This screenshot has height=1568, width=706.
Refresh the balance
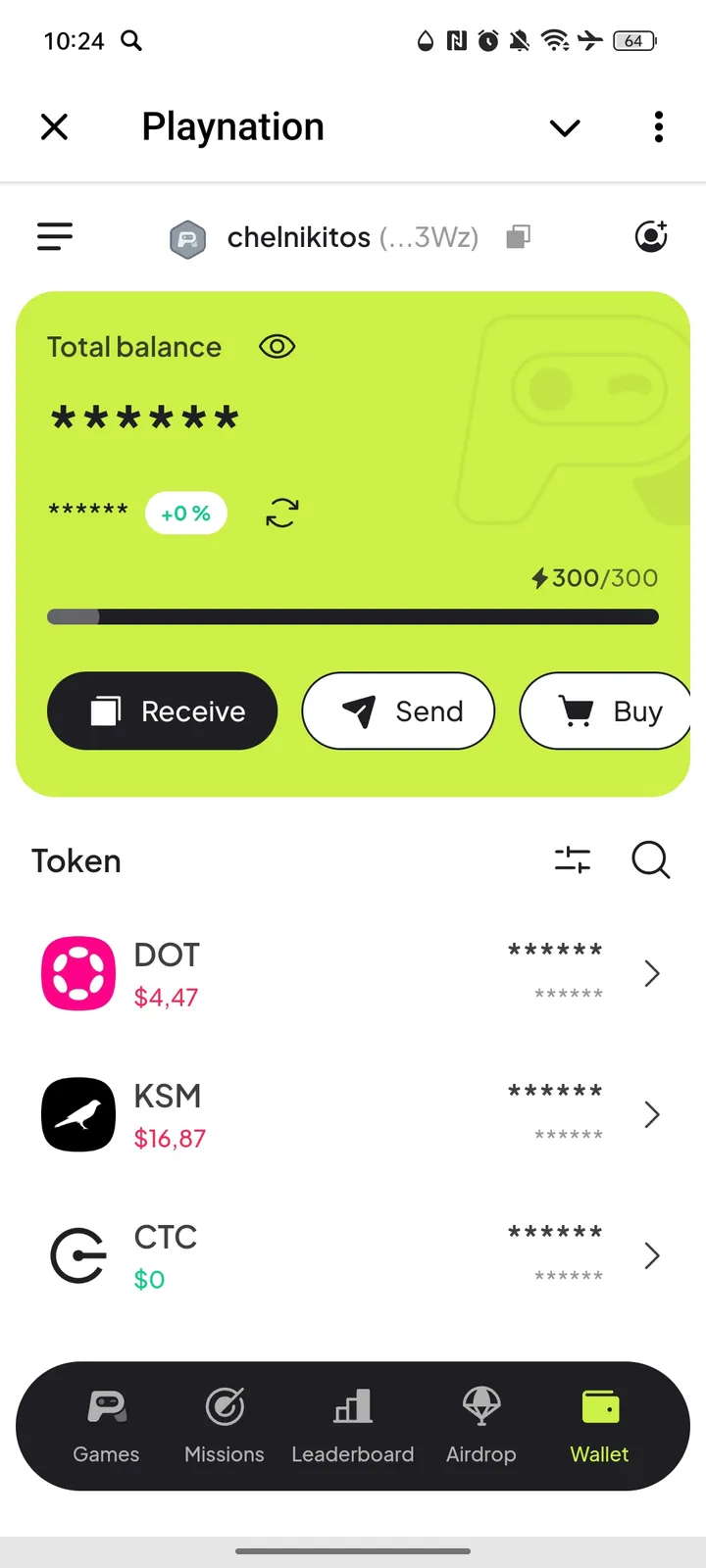tap(281, 513)
